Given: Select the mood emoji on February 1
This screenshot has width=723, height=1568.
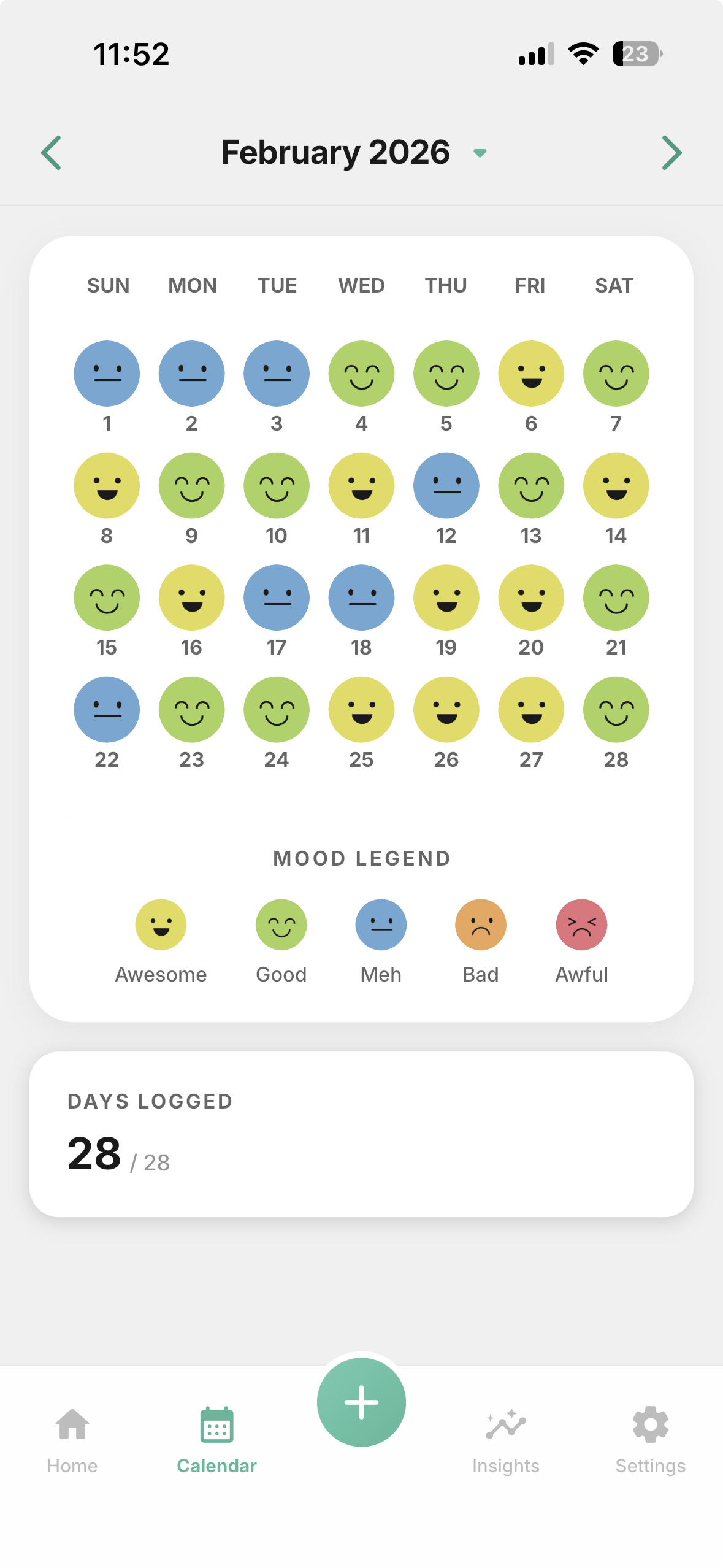Looking at the screenshot, I should (107, 374).
